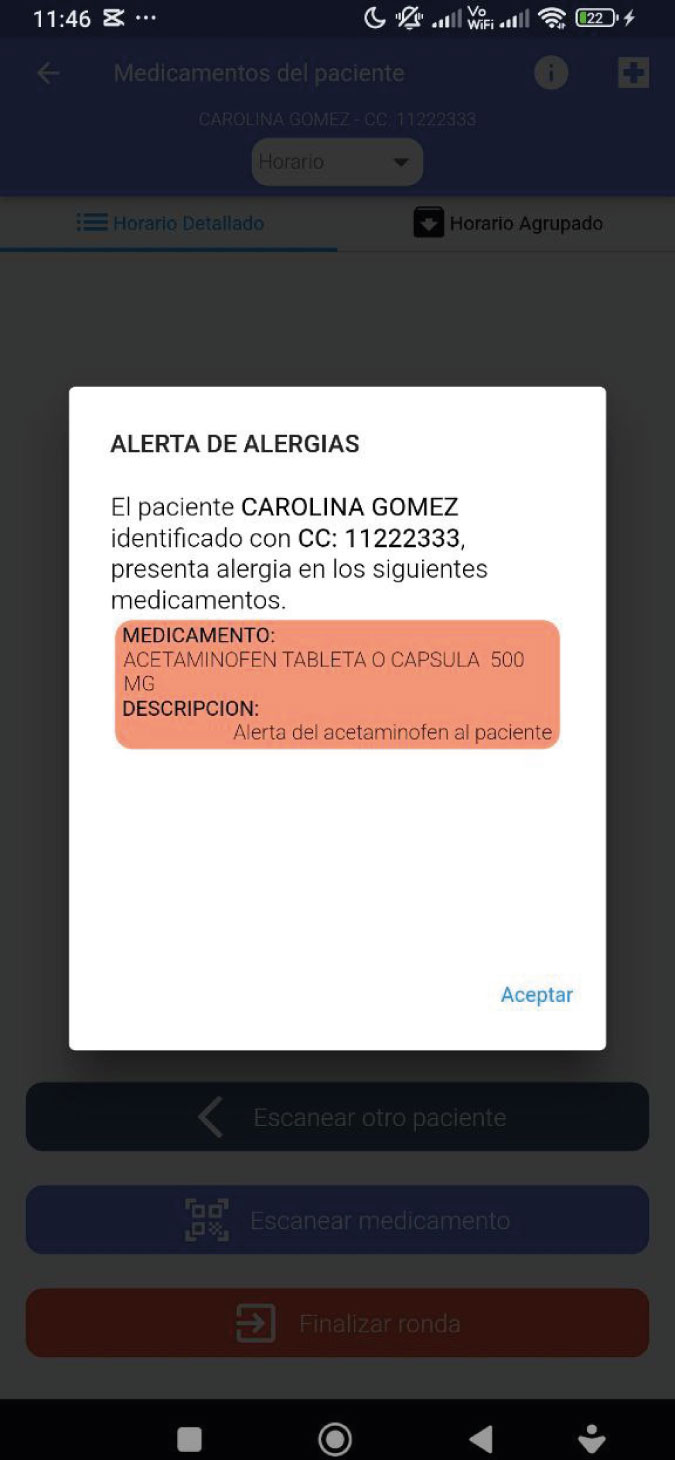Expand the Horario dropdown
Image resolution: width=675 pixels, height=1460 pixels.
(x=337, y=162)
